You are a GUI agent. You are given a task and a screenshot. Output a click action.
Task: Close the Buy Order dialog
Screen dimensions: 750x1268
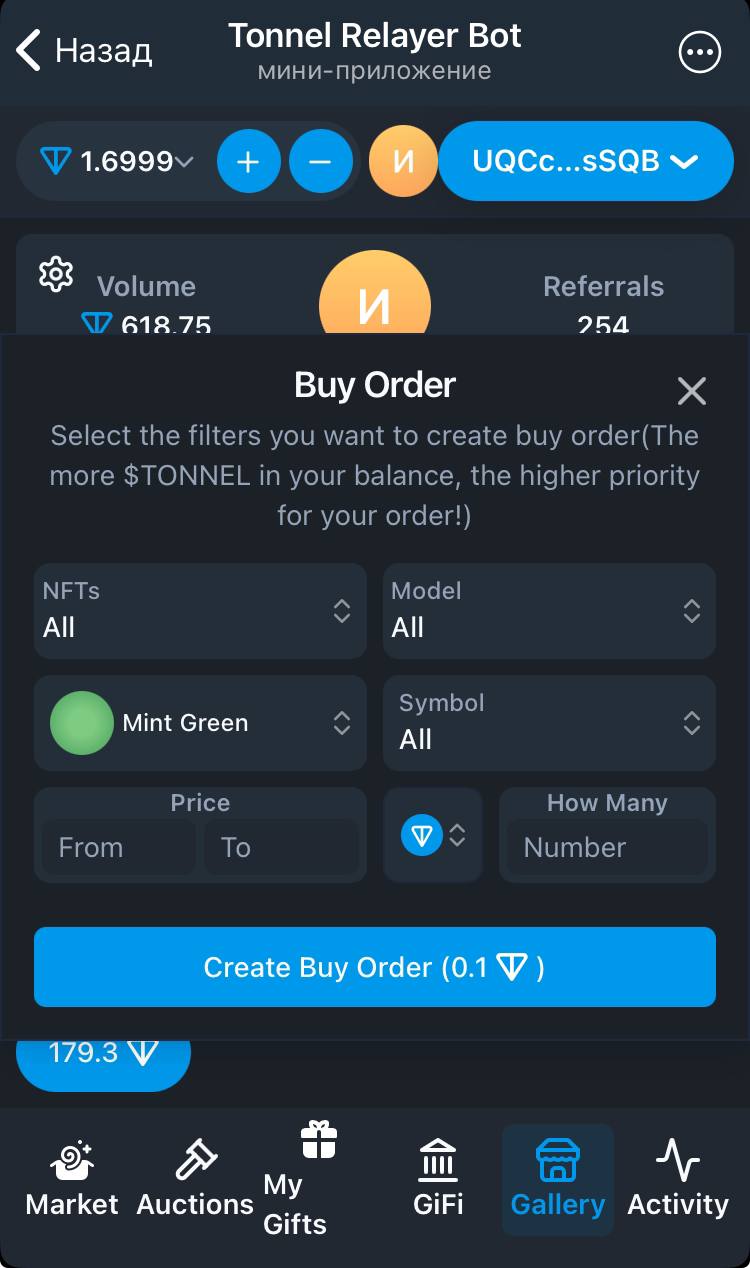click(691, 391)
